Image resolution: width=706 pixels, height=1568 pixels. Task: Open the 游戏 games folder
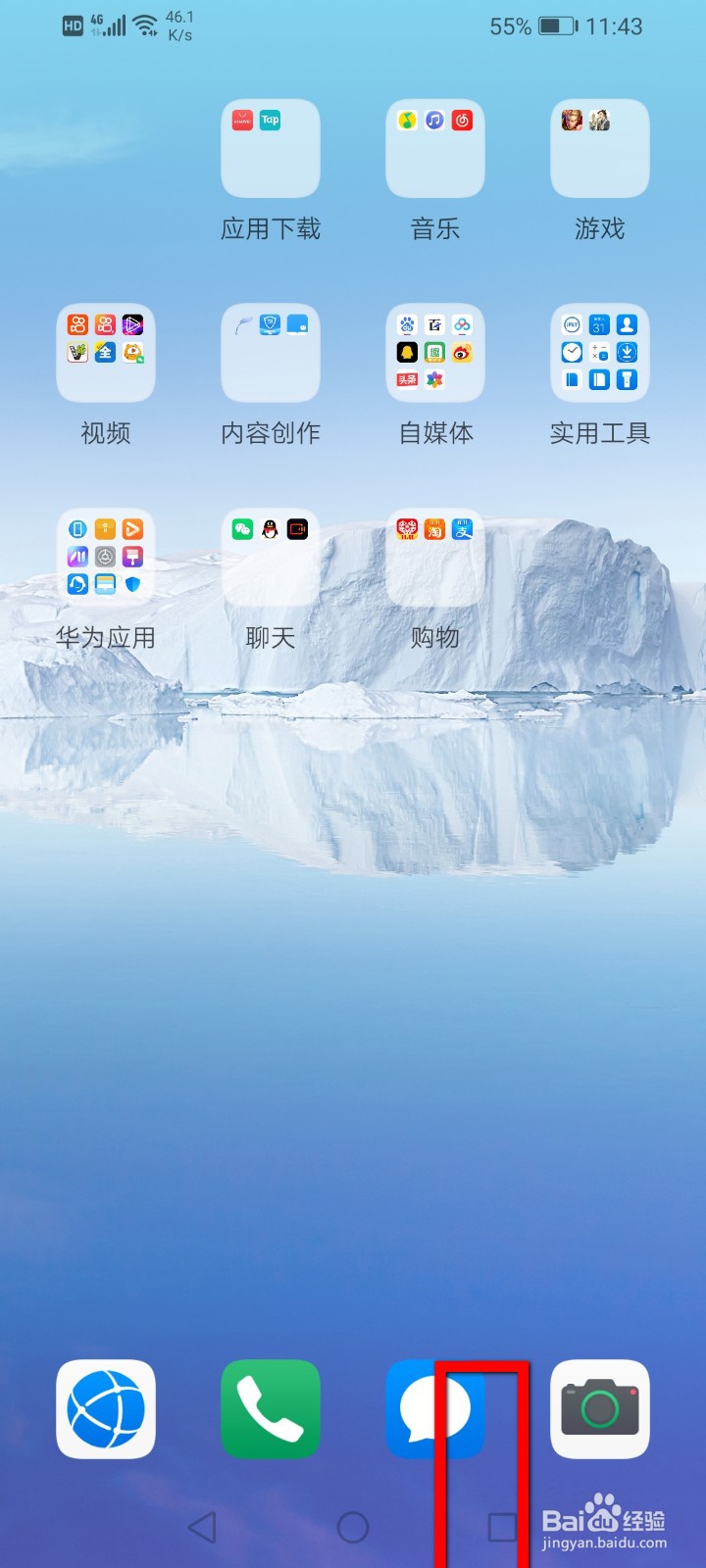(x=599, y=149)
